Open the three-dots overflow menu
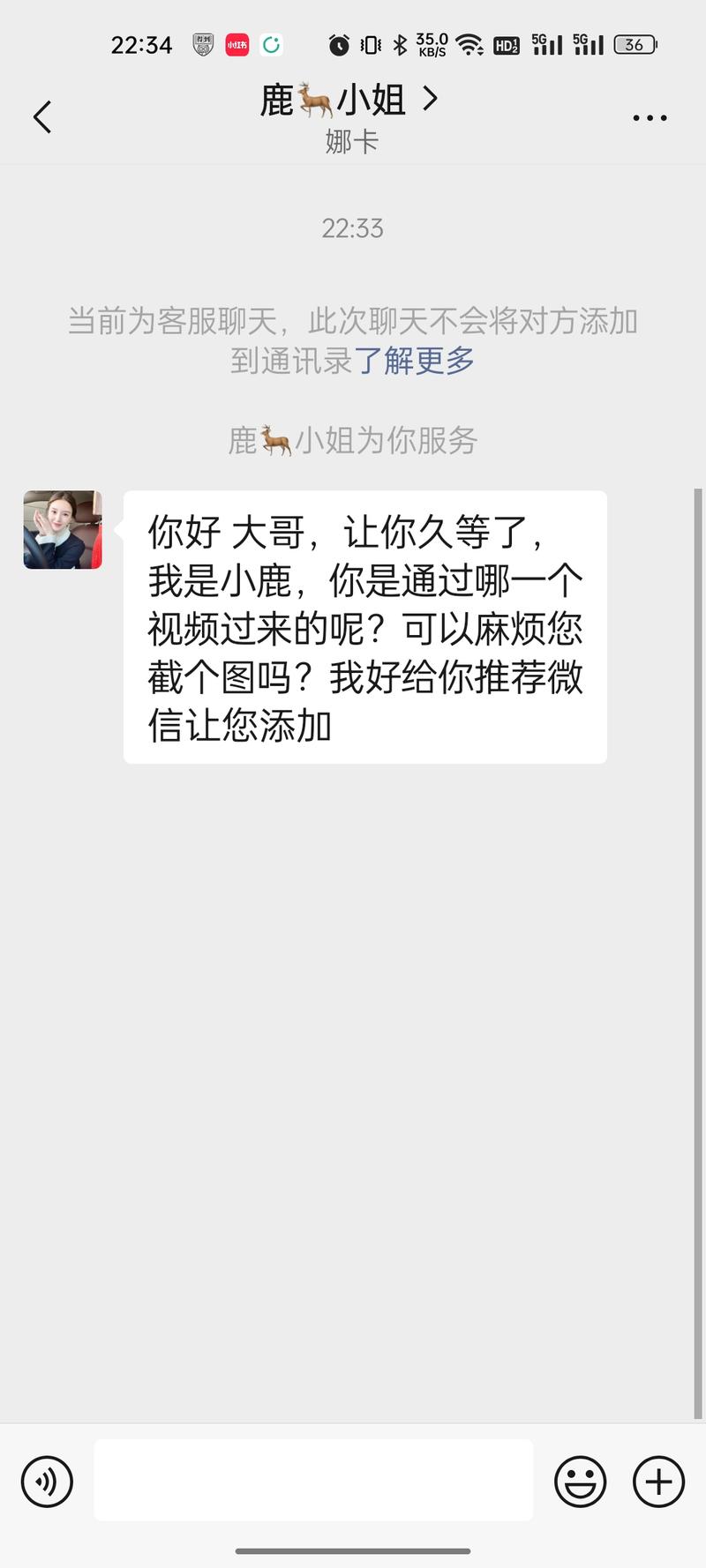This screenshot has height=1568, width=706. pos(650,117)
